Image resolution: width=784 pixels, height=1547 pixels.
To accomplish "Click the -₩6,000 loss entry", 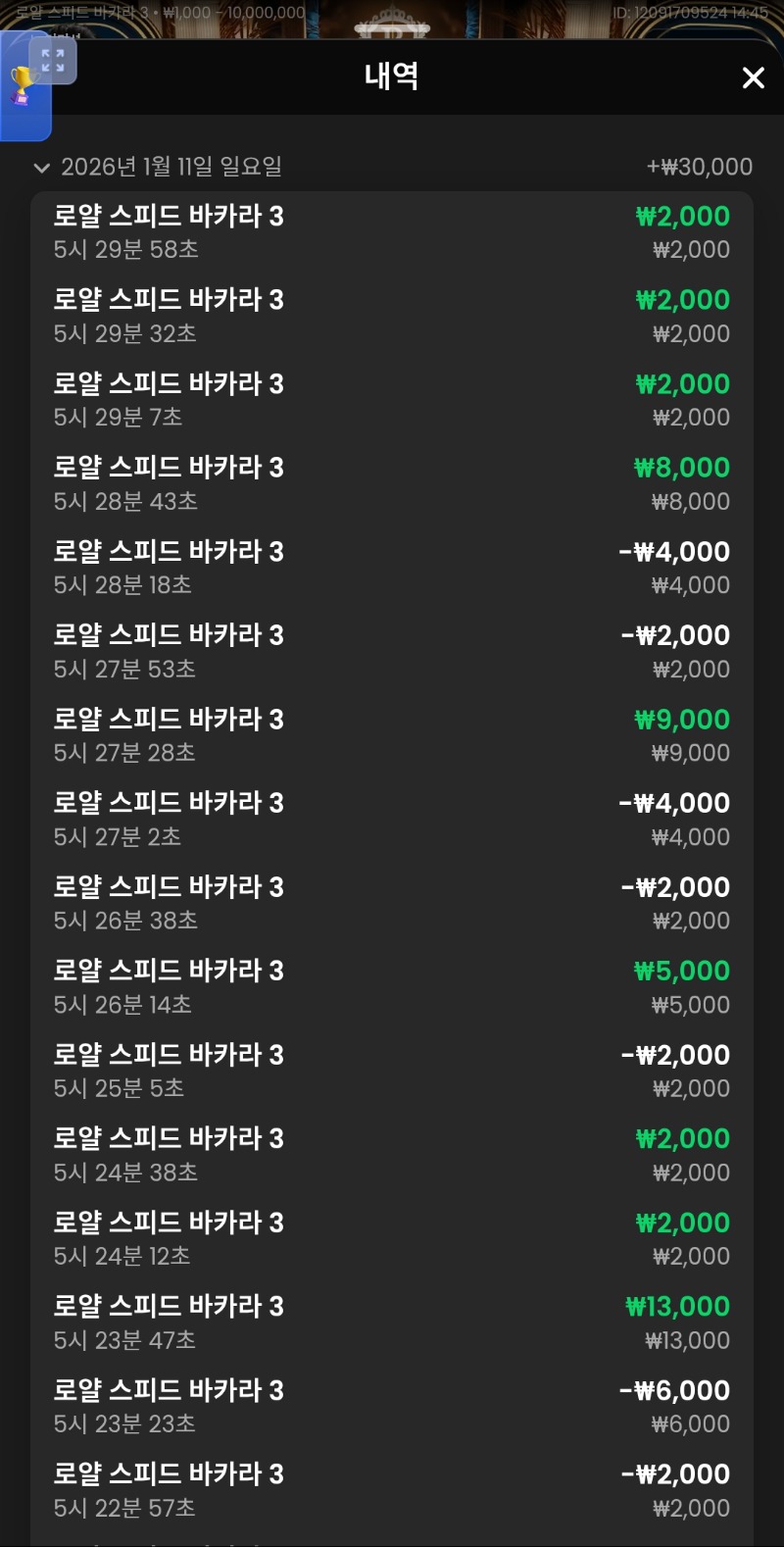I will [x=392, y=1405].
